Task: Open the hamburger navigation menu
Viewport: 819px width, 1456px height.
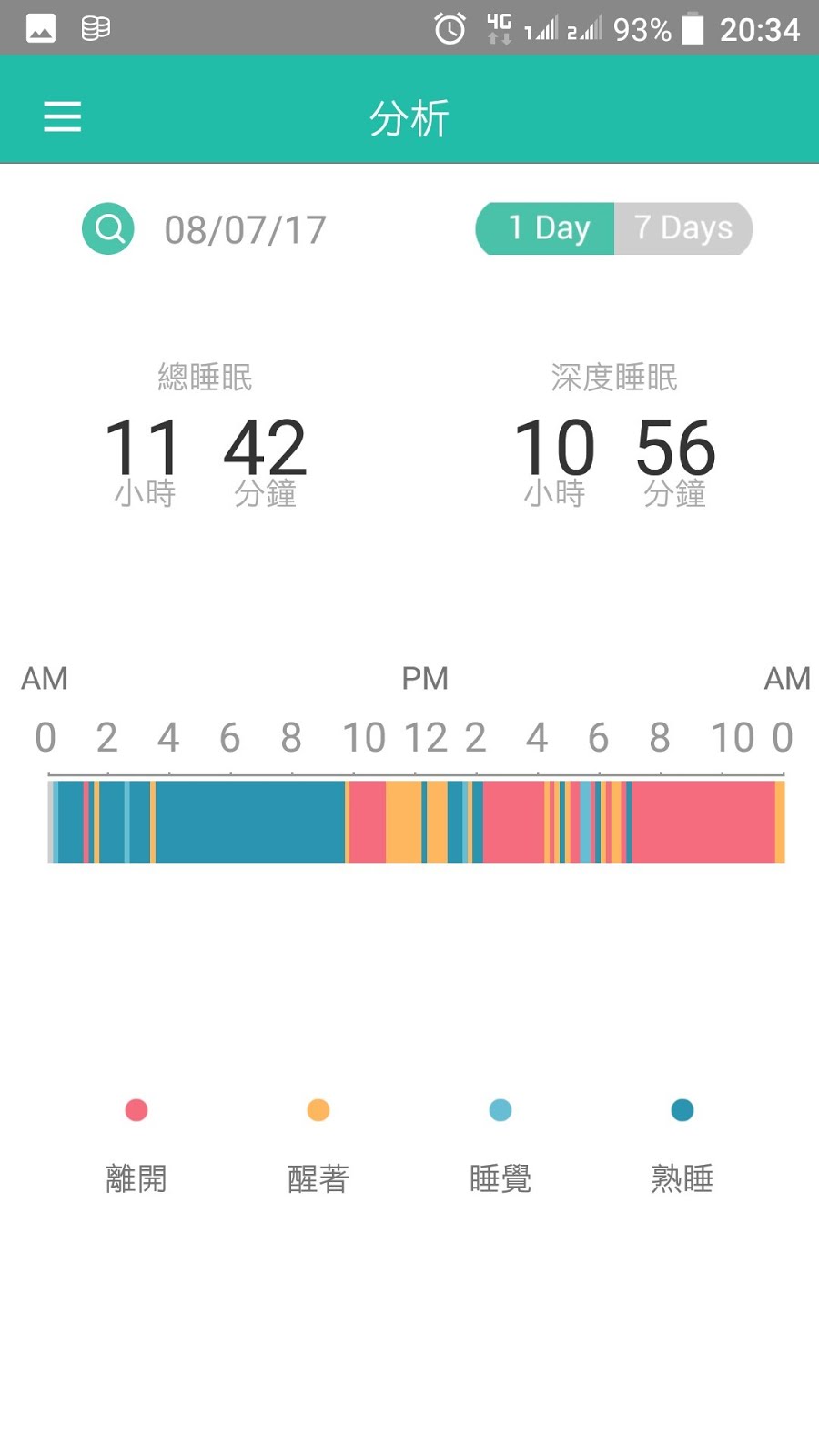Action: (63, 117)
